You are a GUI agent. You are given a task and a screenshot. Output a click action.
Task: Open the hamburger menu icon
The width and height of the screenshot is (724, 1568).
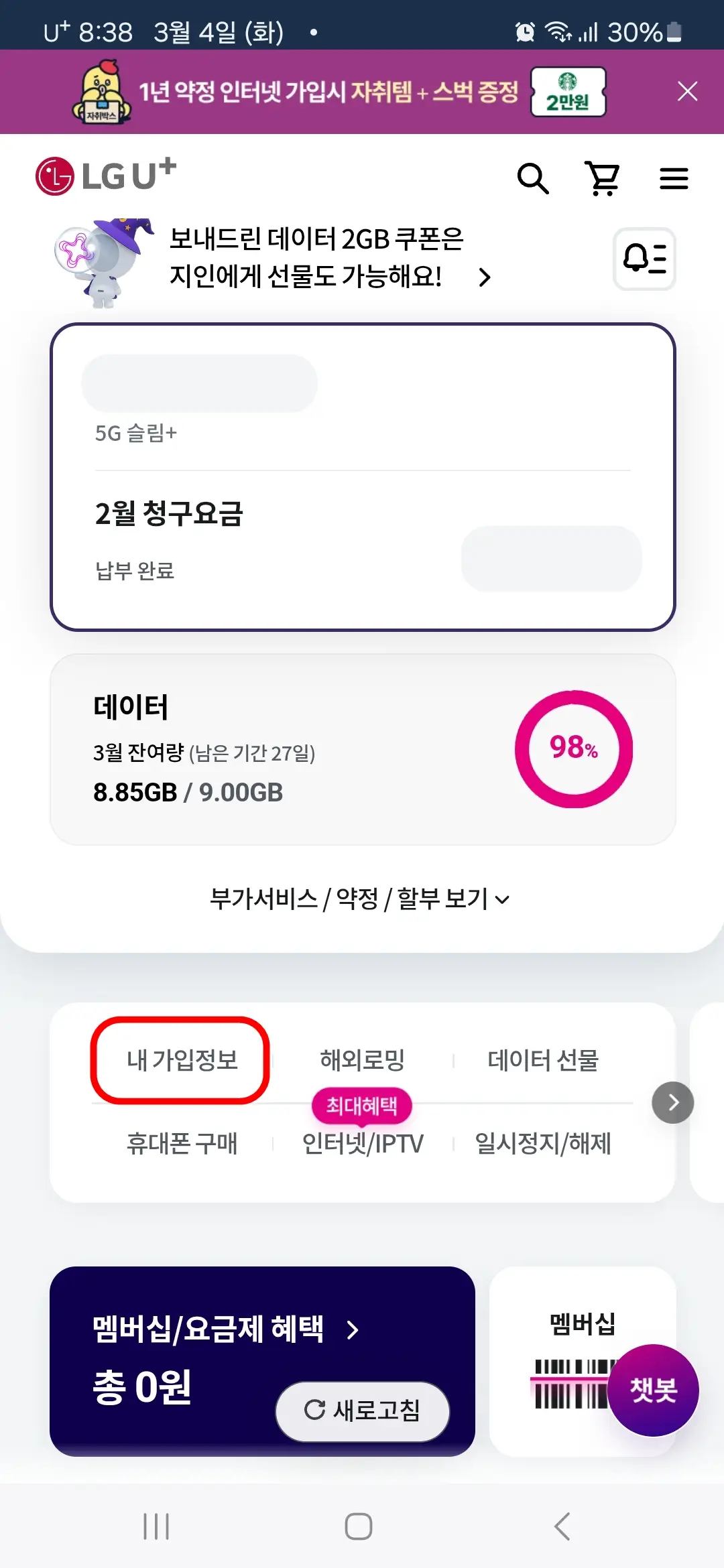(673, 179)
